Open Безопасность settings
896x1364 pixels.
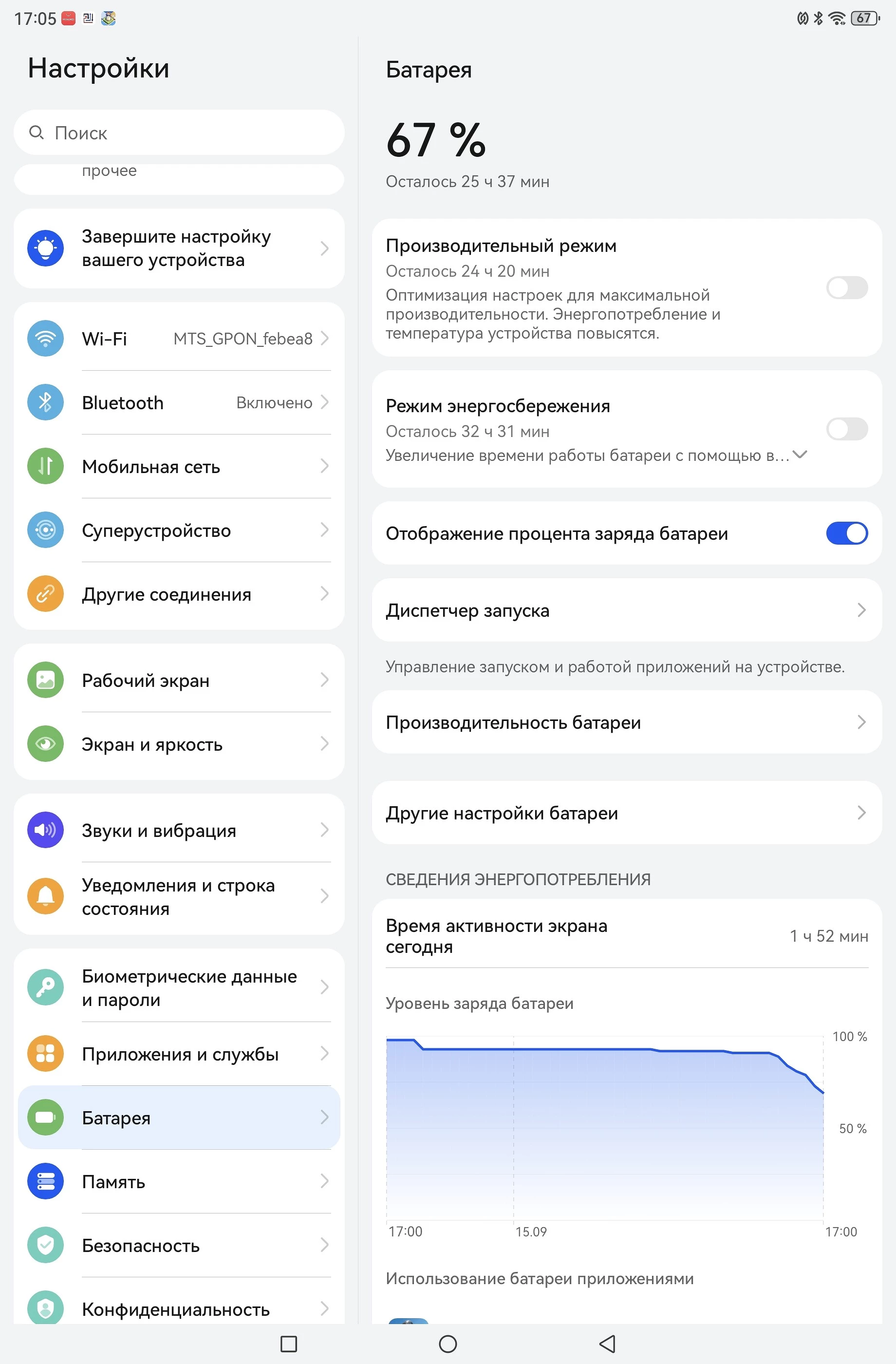point(179,1245)
